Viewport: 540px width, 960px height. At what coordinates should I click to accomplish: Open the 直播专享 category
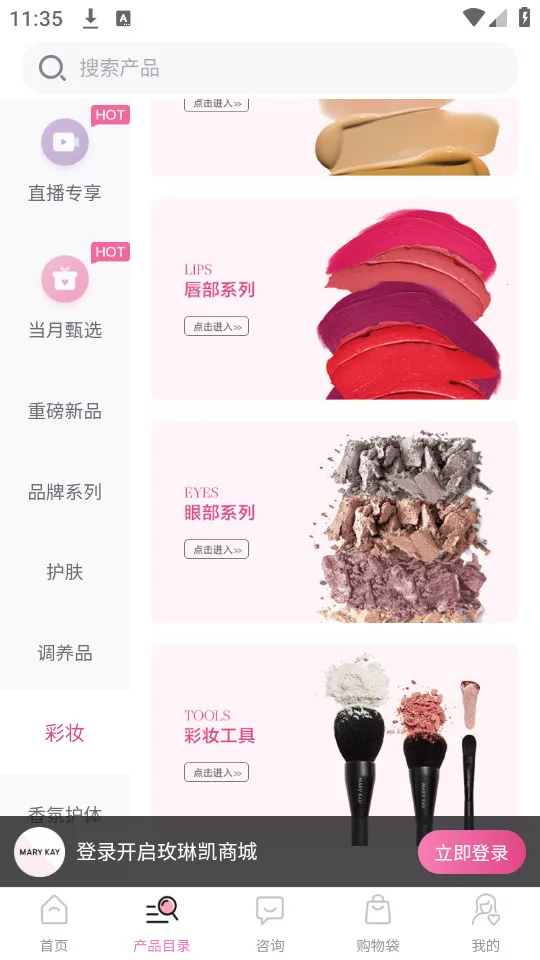click(x=65, y=159)
